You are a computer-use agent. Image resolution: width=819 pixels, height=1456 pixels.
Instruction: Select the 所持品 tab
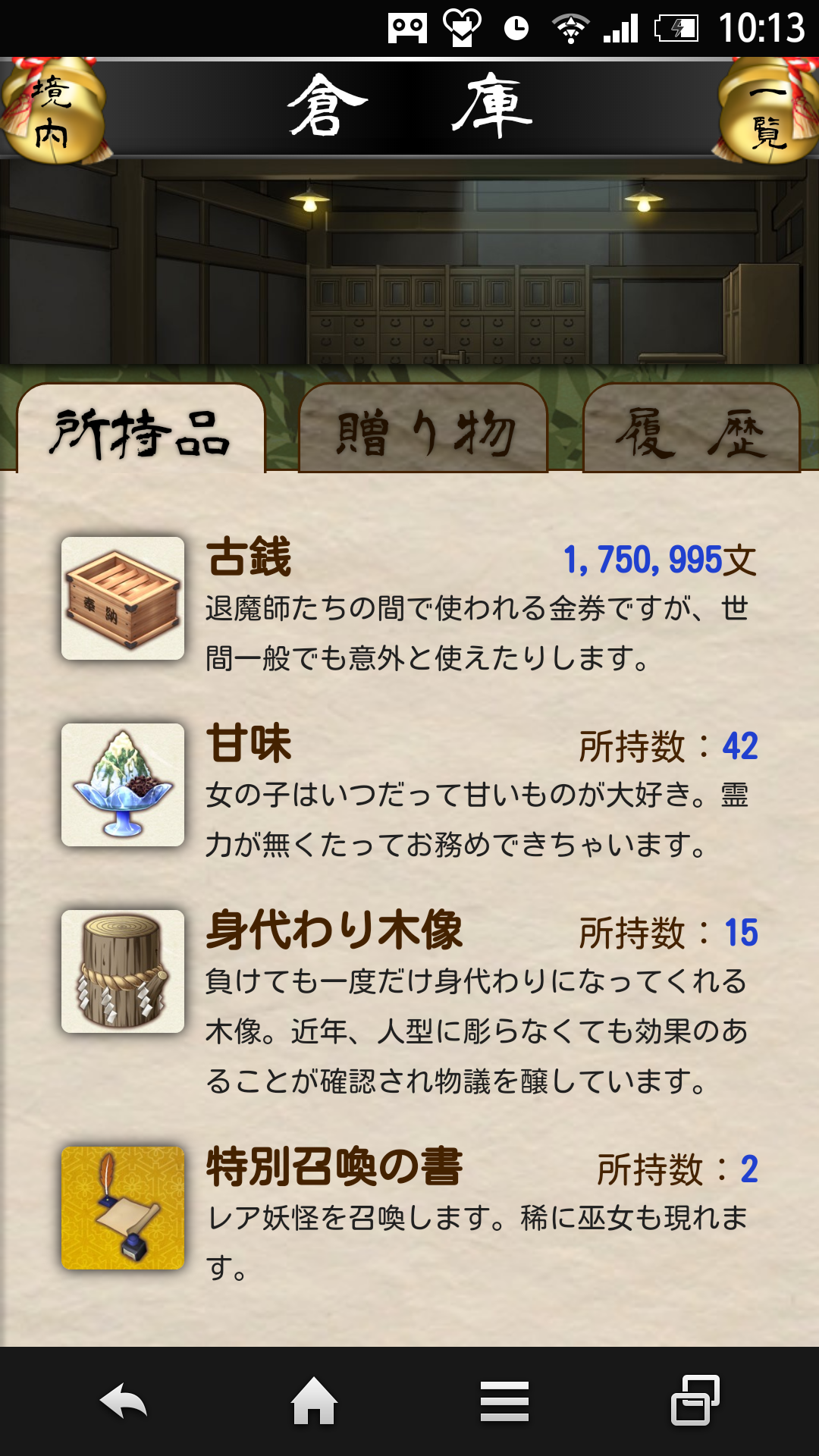pos(141,431)
